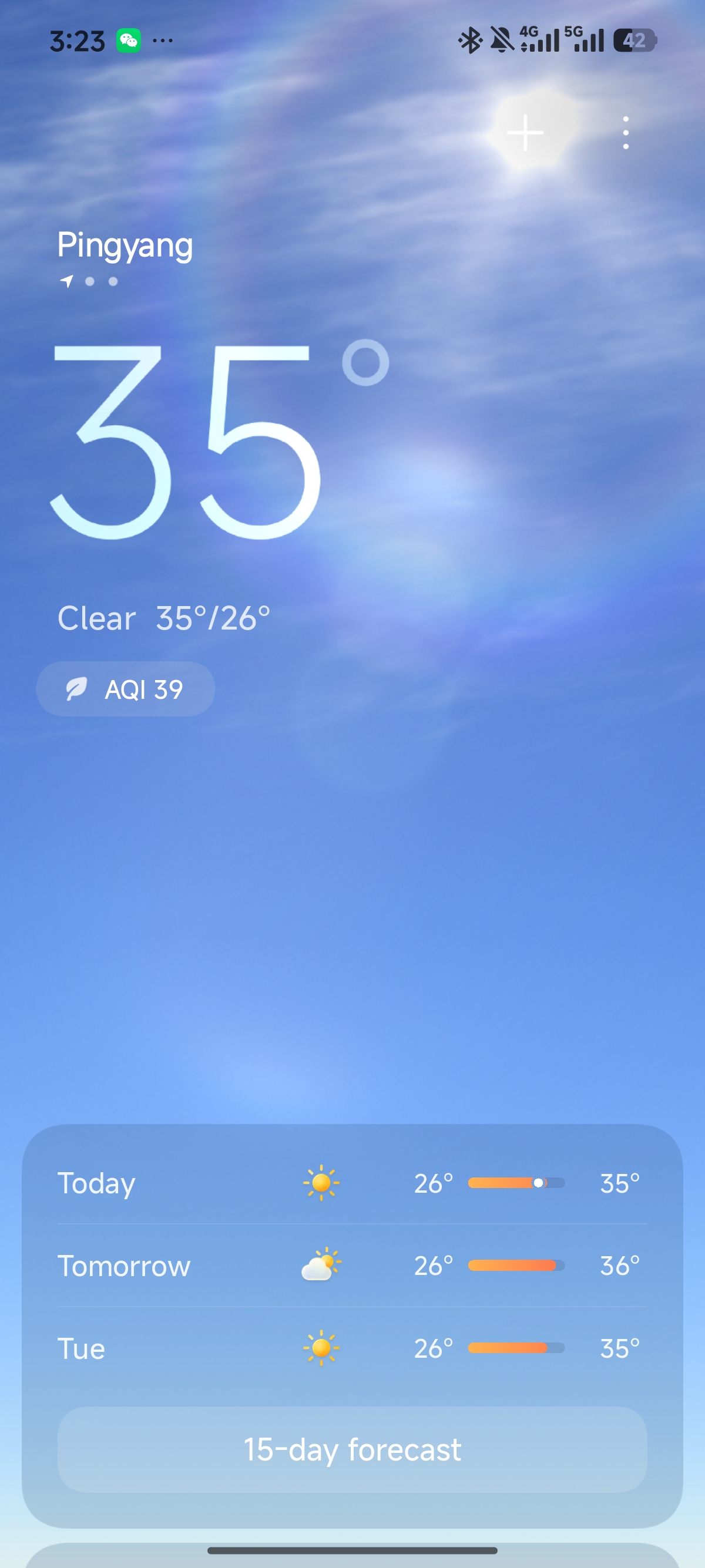The image size is (705, 1568).
Task: Open the 15-day forecast
Action: pos(352,1449)
